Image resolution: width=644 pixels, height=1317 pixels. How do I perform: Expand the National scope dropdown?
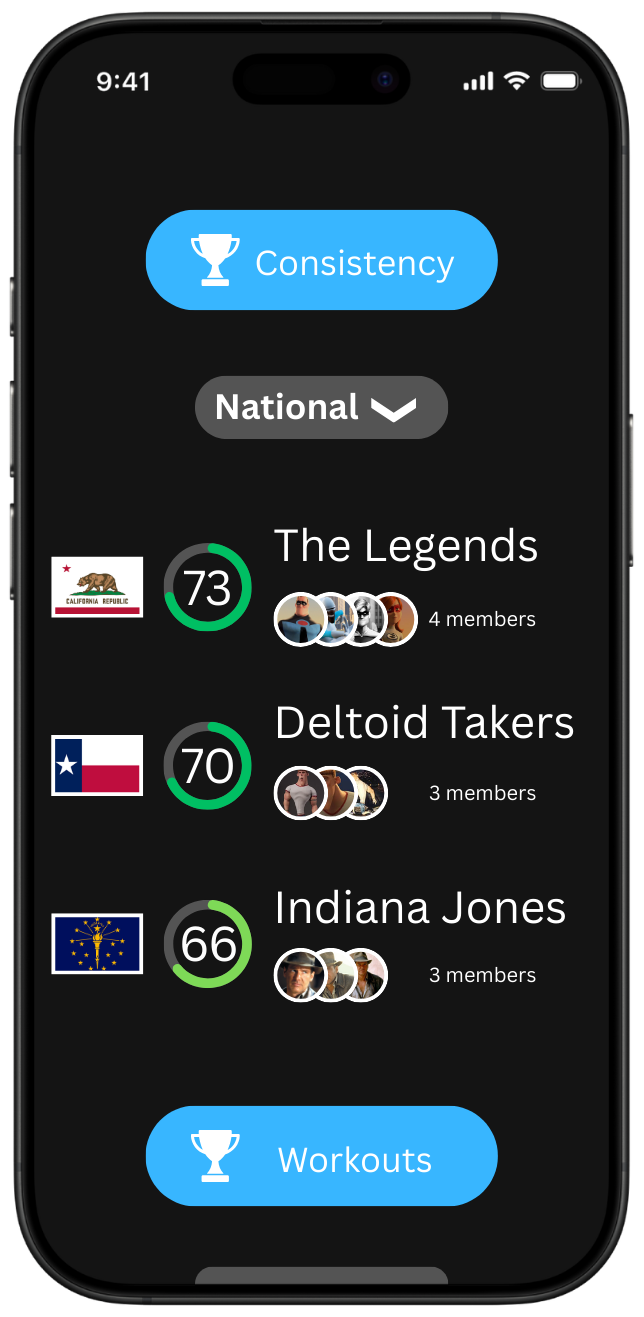coord(321,407)
